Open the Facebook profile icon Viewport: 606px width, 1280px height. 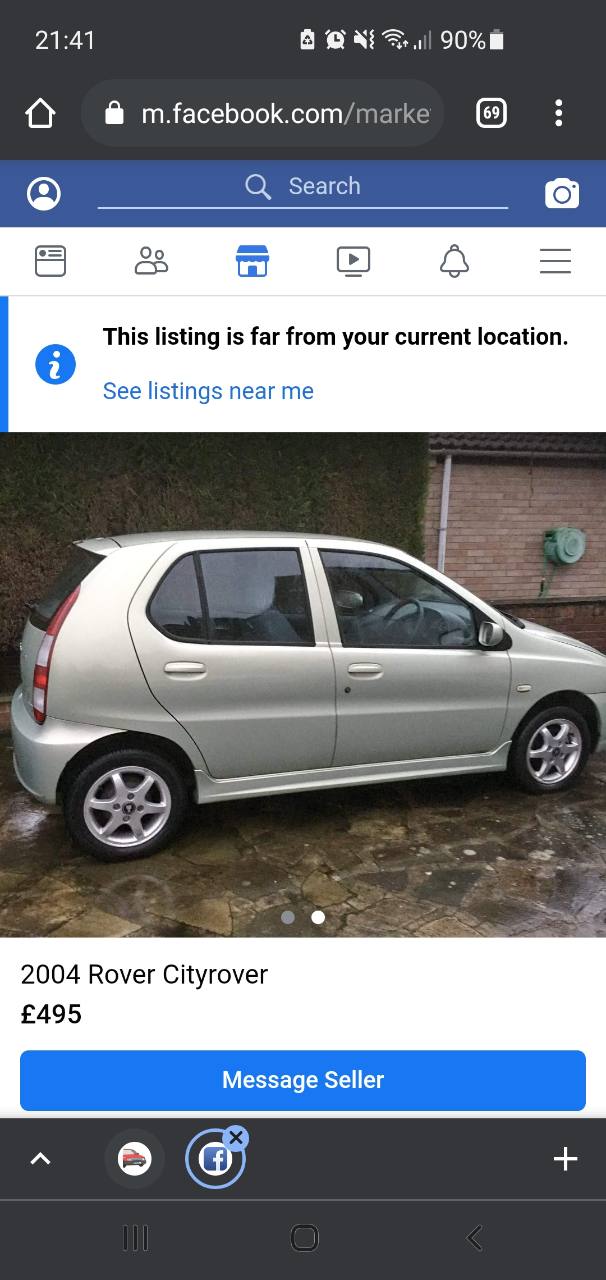coord(44,193)
